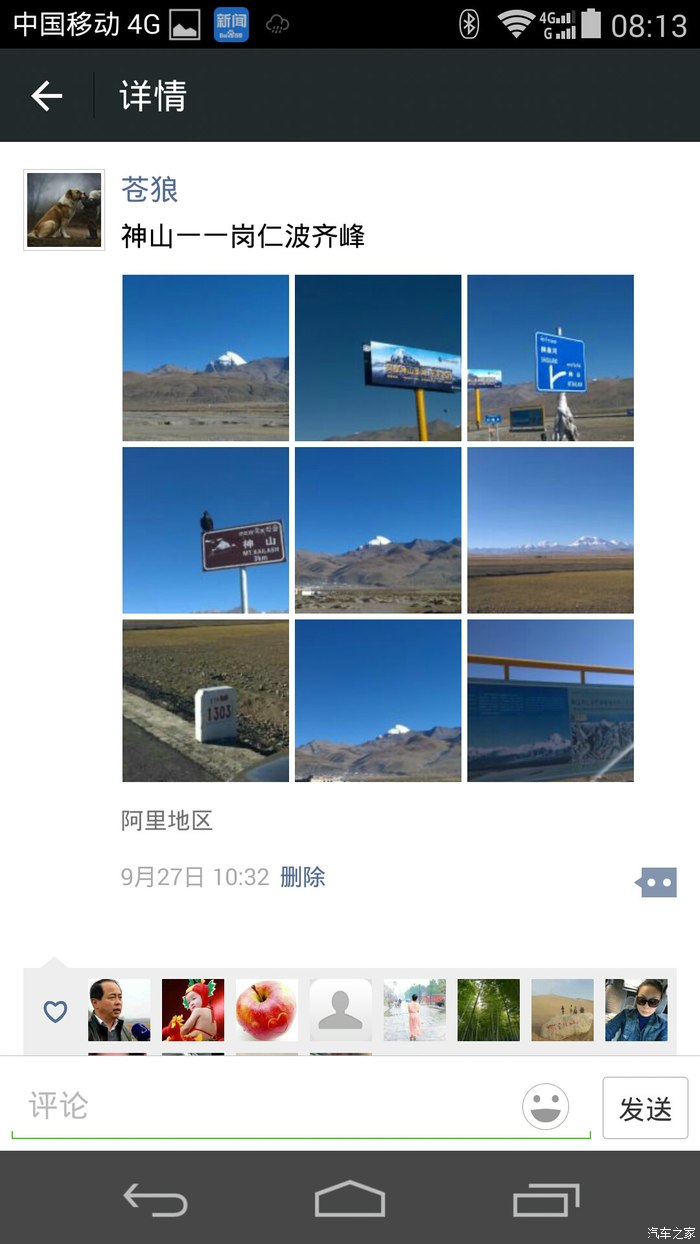Open the blue direction sign photo
The height and width of the screenshot is (1244, 700).
pos(550,358)
